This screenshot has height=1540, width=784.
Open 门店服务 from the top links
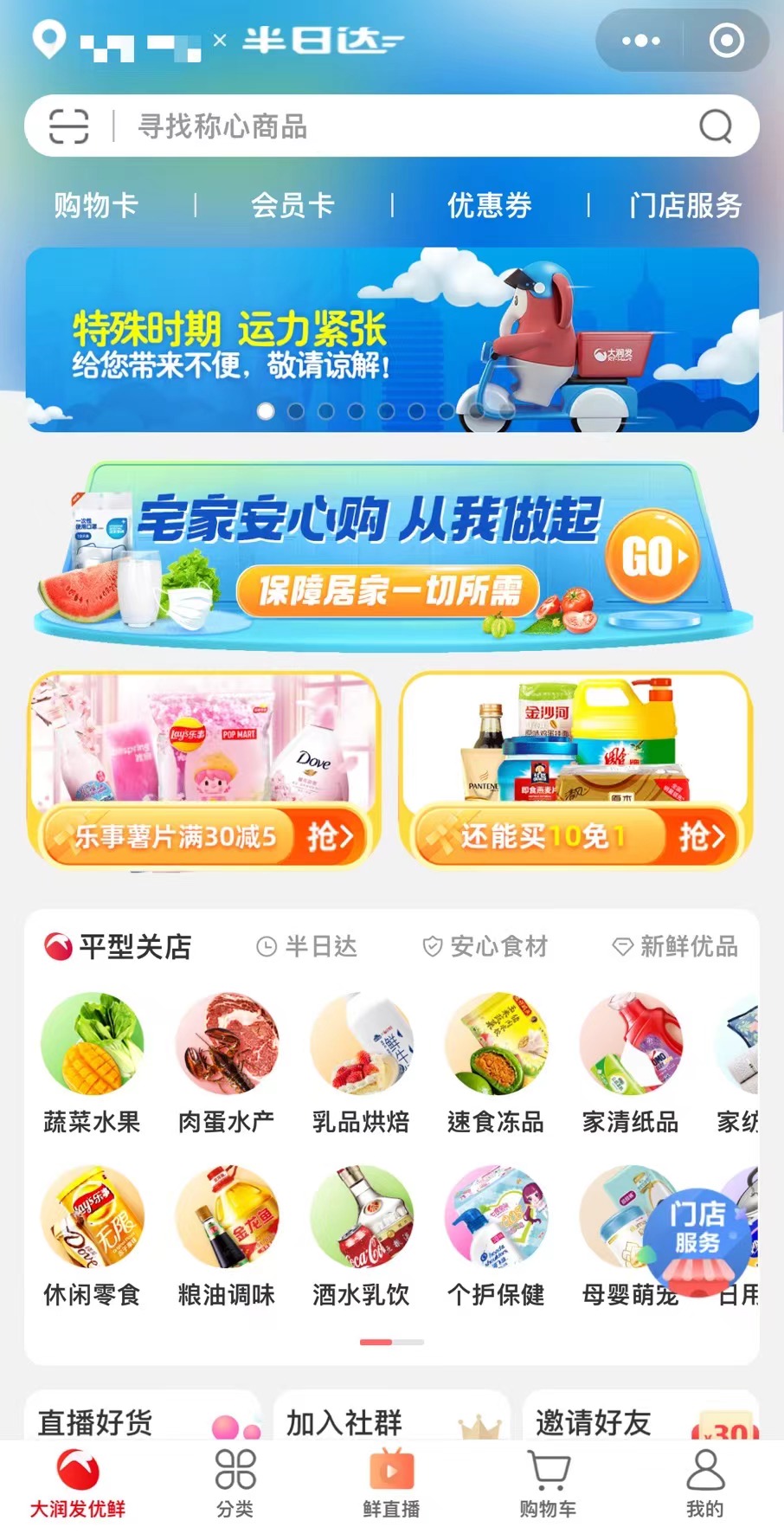click(685, 205)
